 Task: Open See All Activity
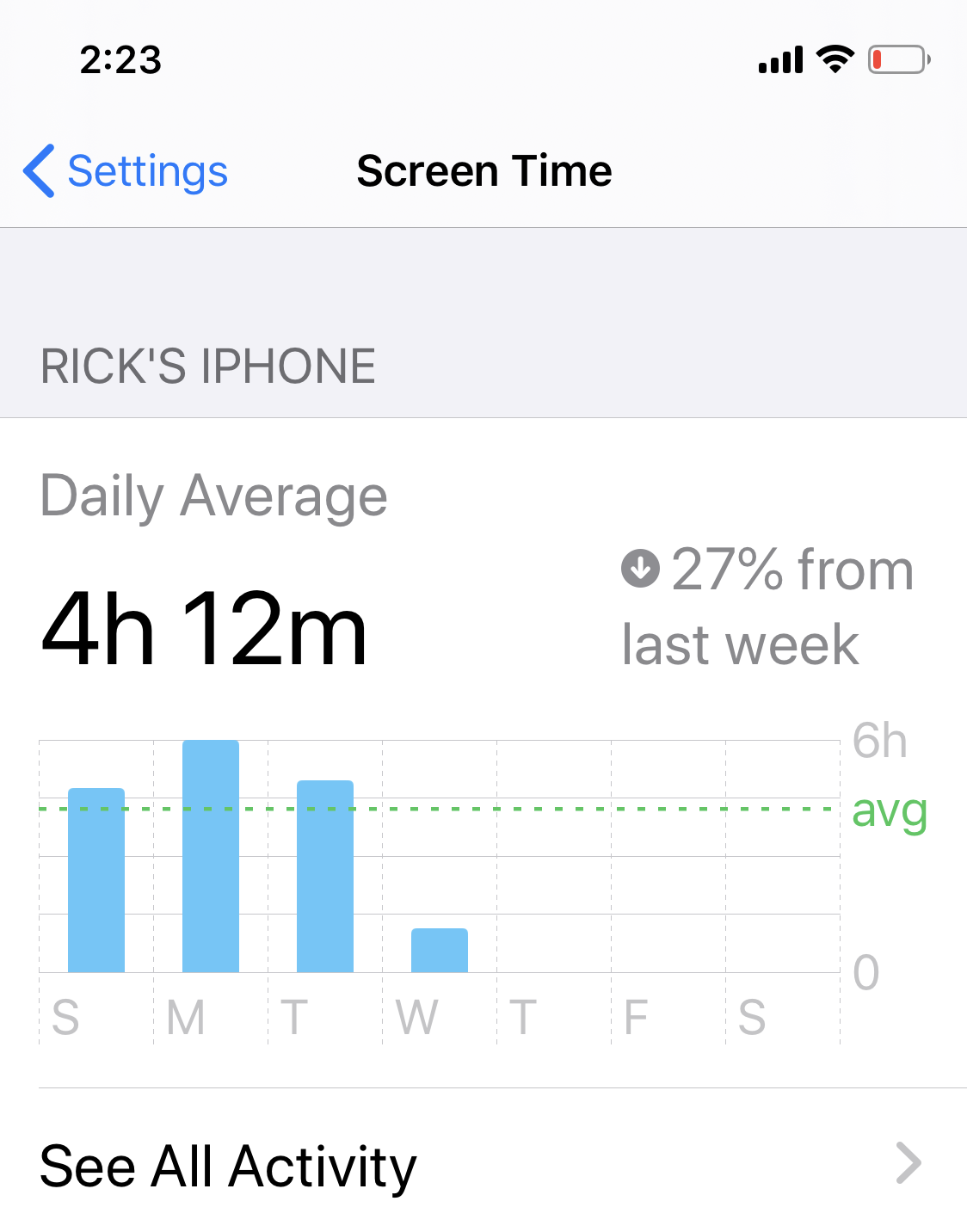pyautogui.click(x=482, y=1166)
